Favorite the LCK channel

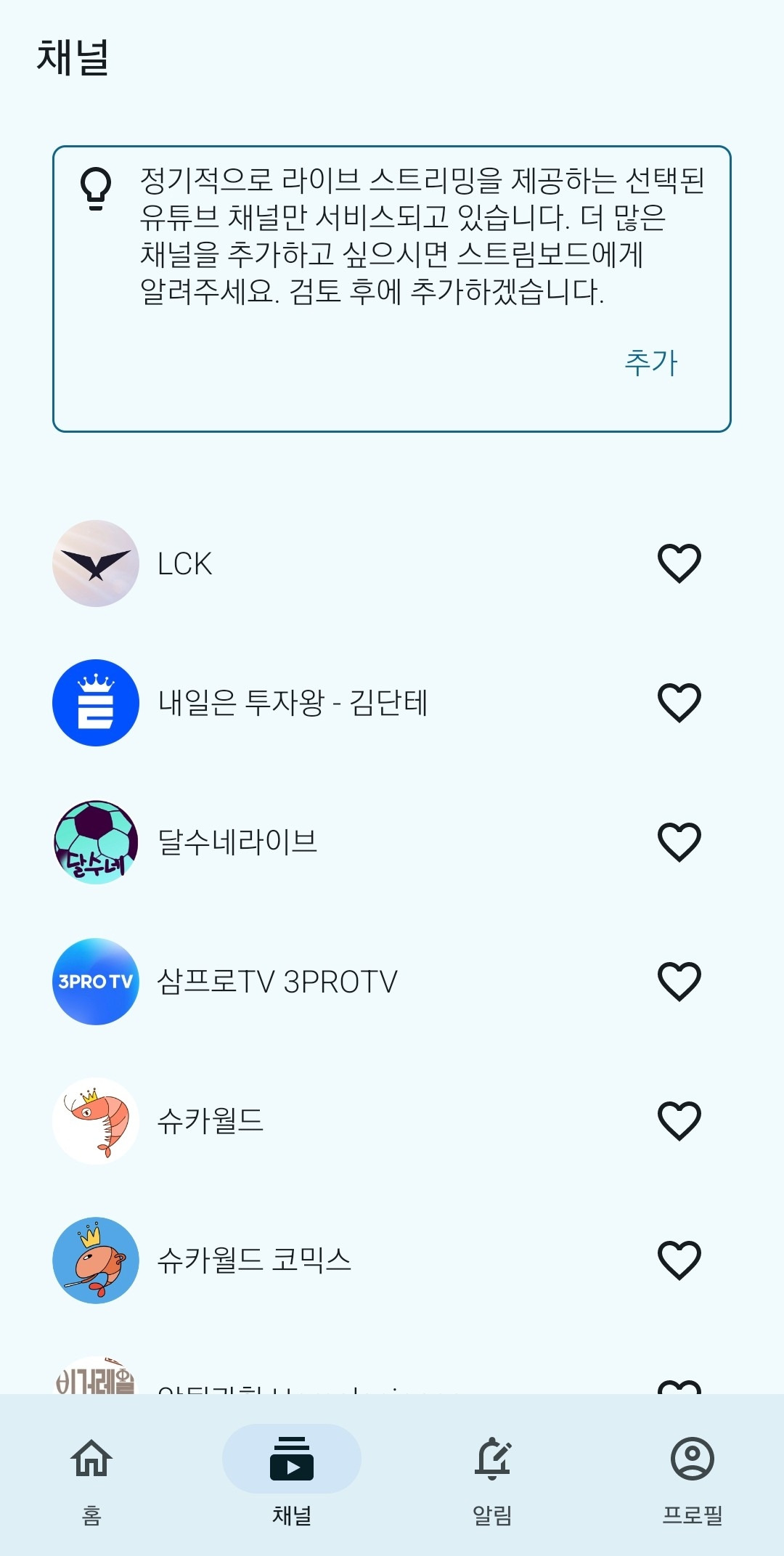tap(679, 563)
